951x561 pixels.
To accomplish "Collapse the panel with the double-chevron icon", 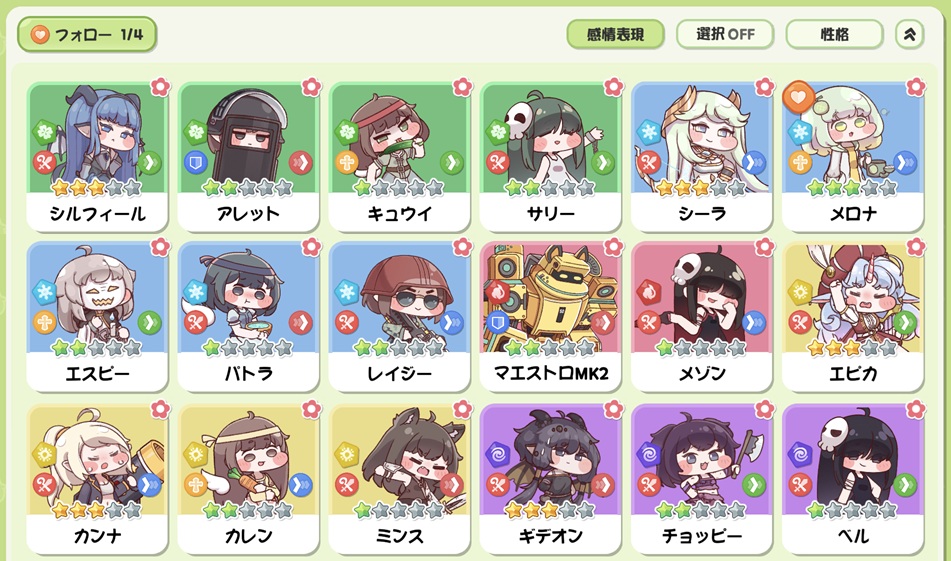I will coord(909,34).
